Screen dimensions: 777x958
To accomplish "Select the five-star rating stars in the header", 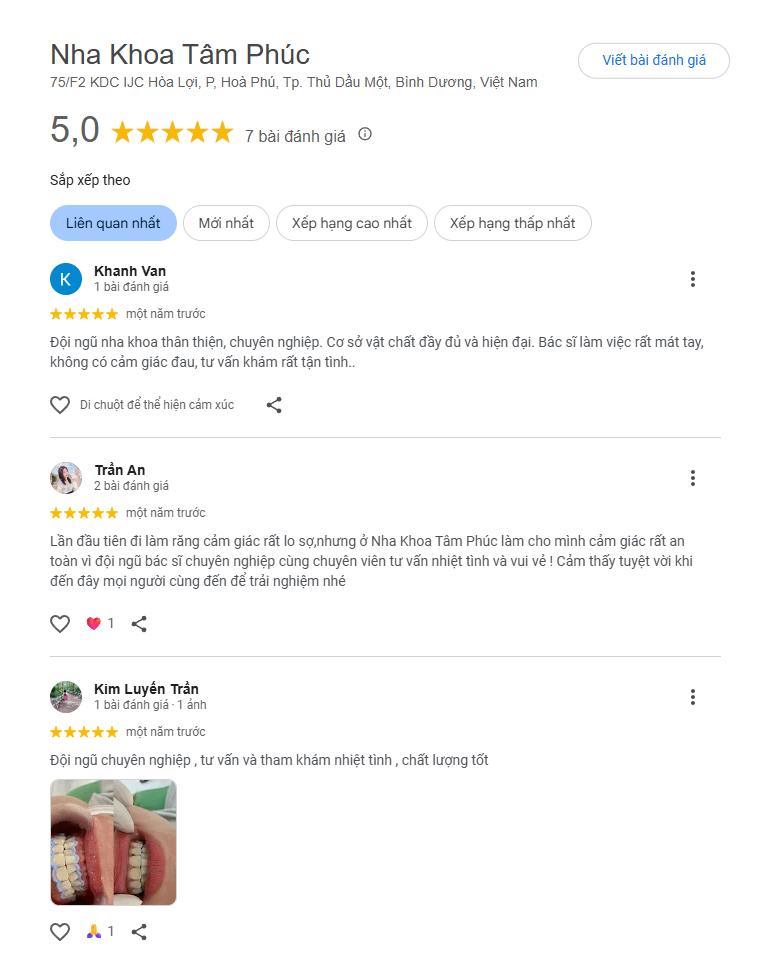I will point(172,131).
